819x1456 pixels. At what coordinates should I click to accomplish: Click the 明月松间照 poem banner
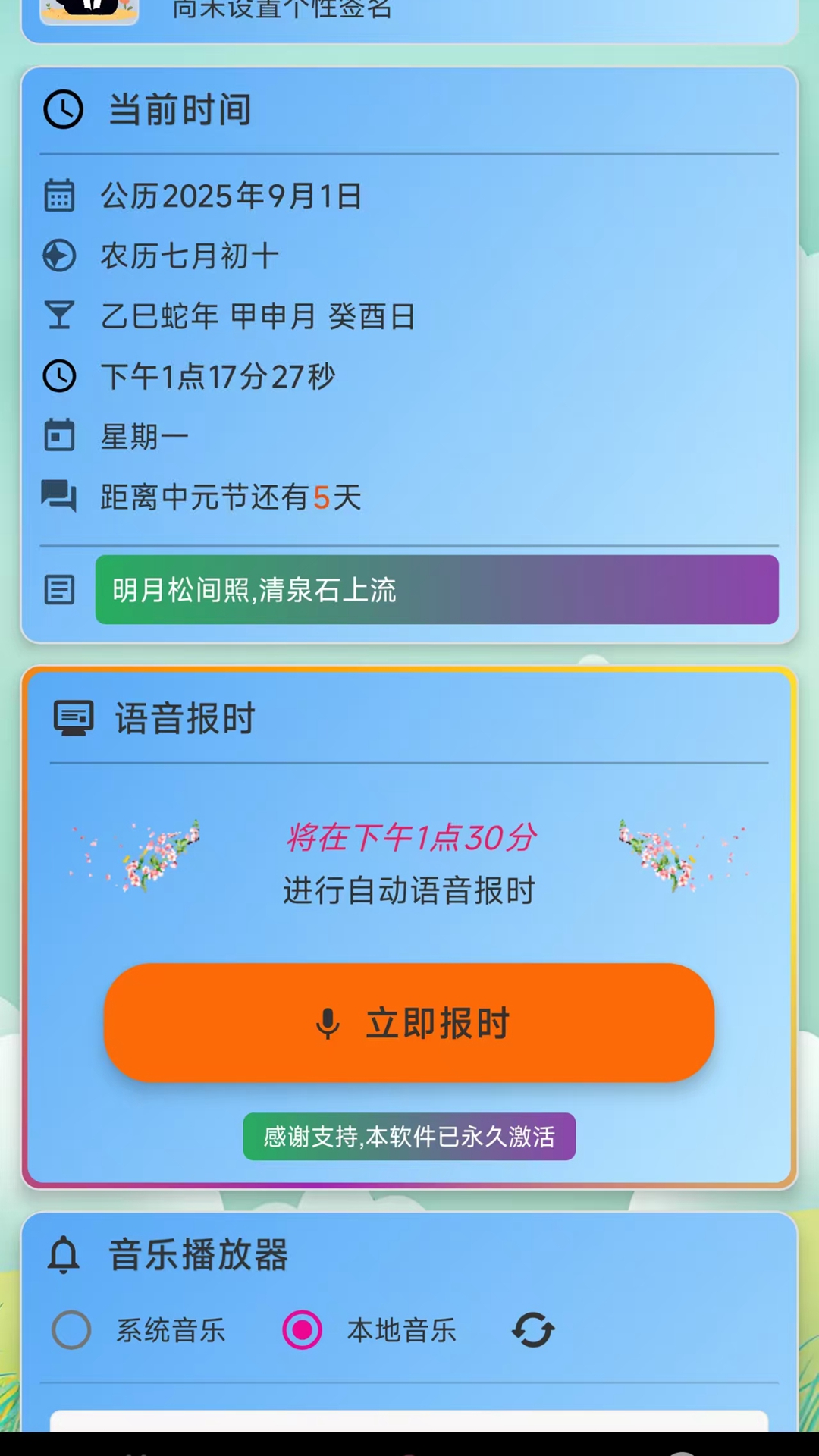437,591
